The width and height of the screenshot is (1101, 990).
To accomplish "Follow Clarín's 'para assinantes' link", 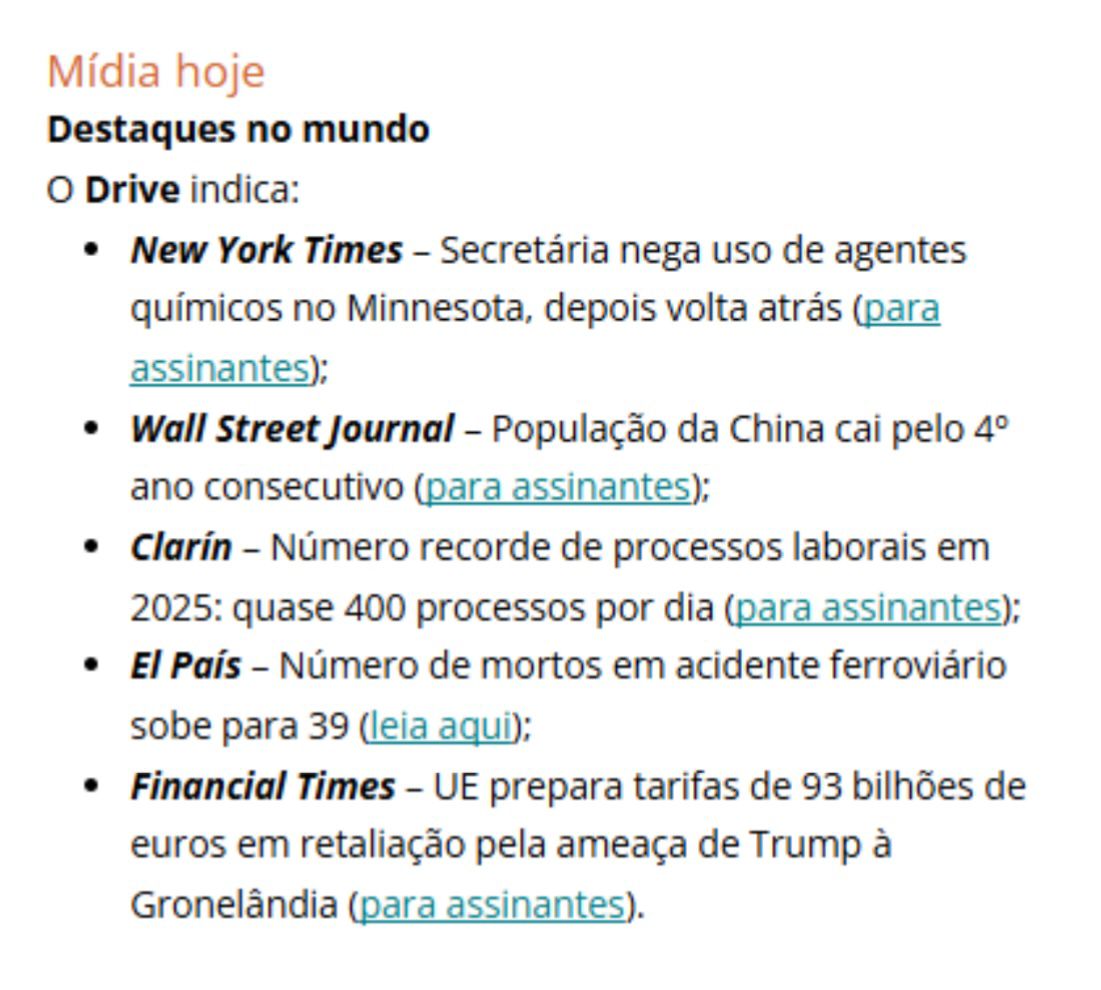I will coord(867,608).
